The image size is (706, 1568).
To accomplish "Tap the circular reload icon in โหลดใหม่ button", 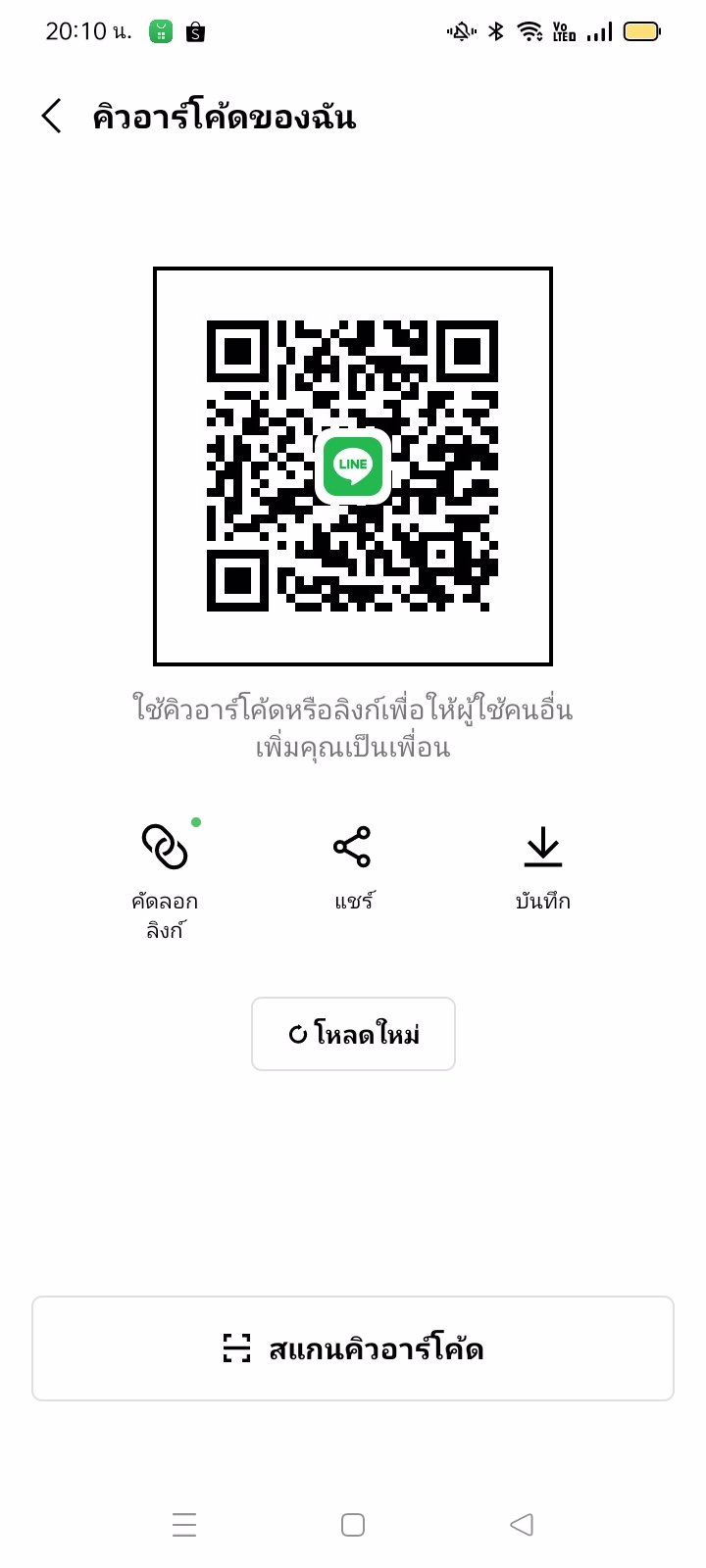I will click(x=299, y=1032).
